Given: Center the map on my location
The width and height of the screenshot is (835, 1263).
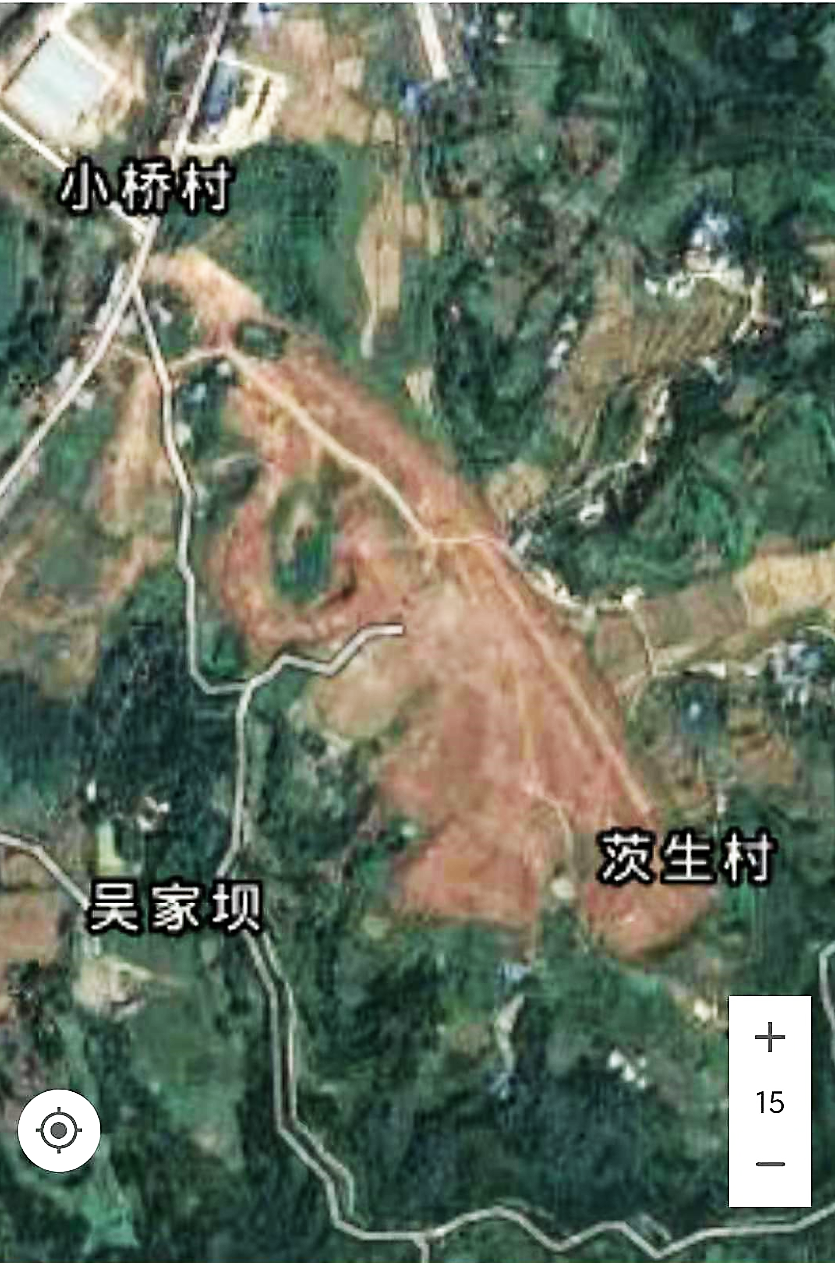Looking at the screenshot, I should (59, 1130).
